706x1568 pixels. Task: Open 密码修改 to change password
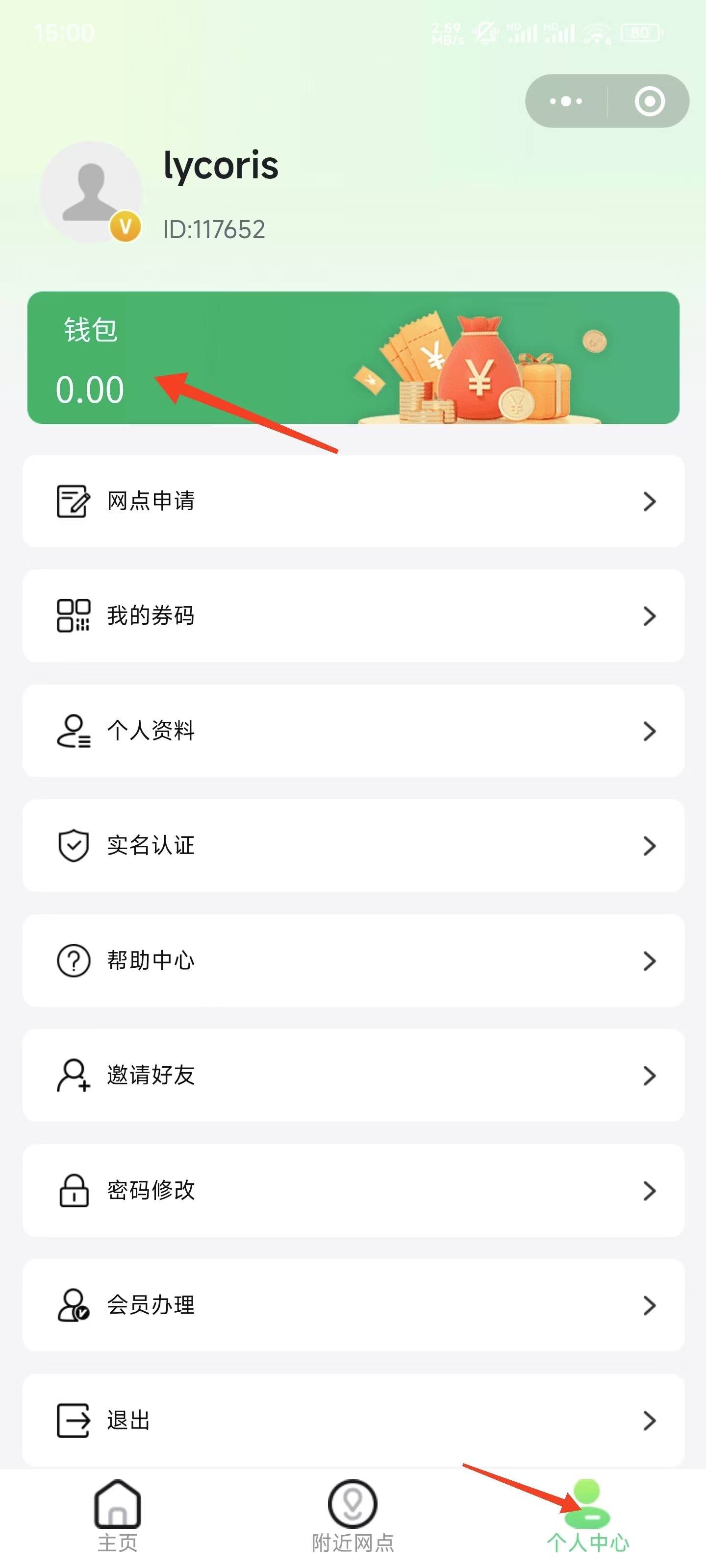point(353,1190)
